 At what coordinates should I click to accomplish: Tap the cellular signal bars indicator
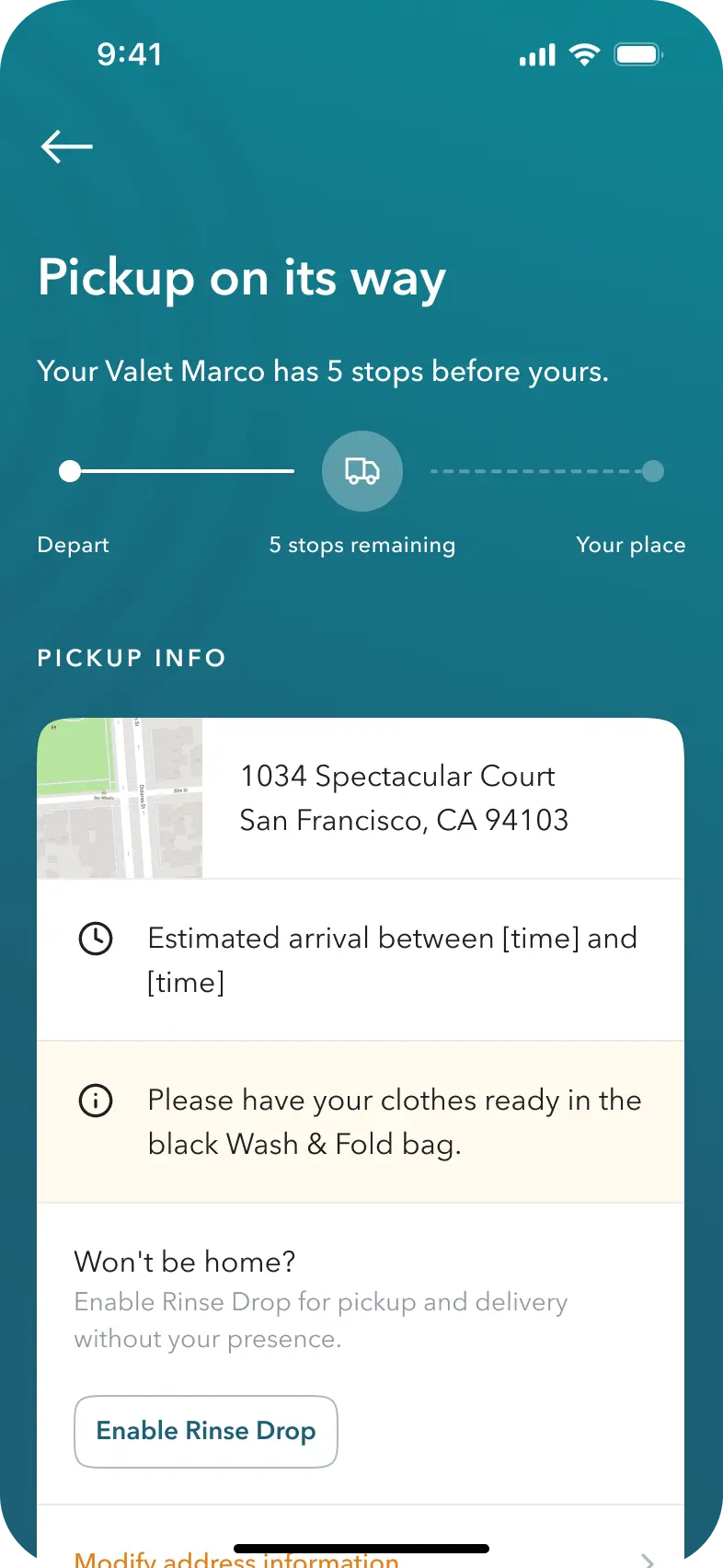[x=536, y=55]
